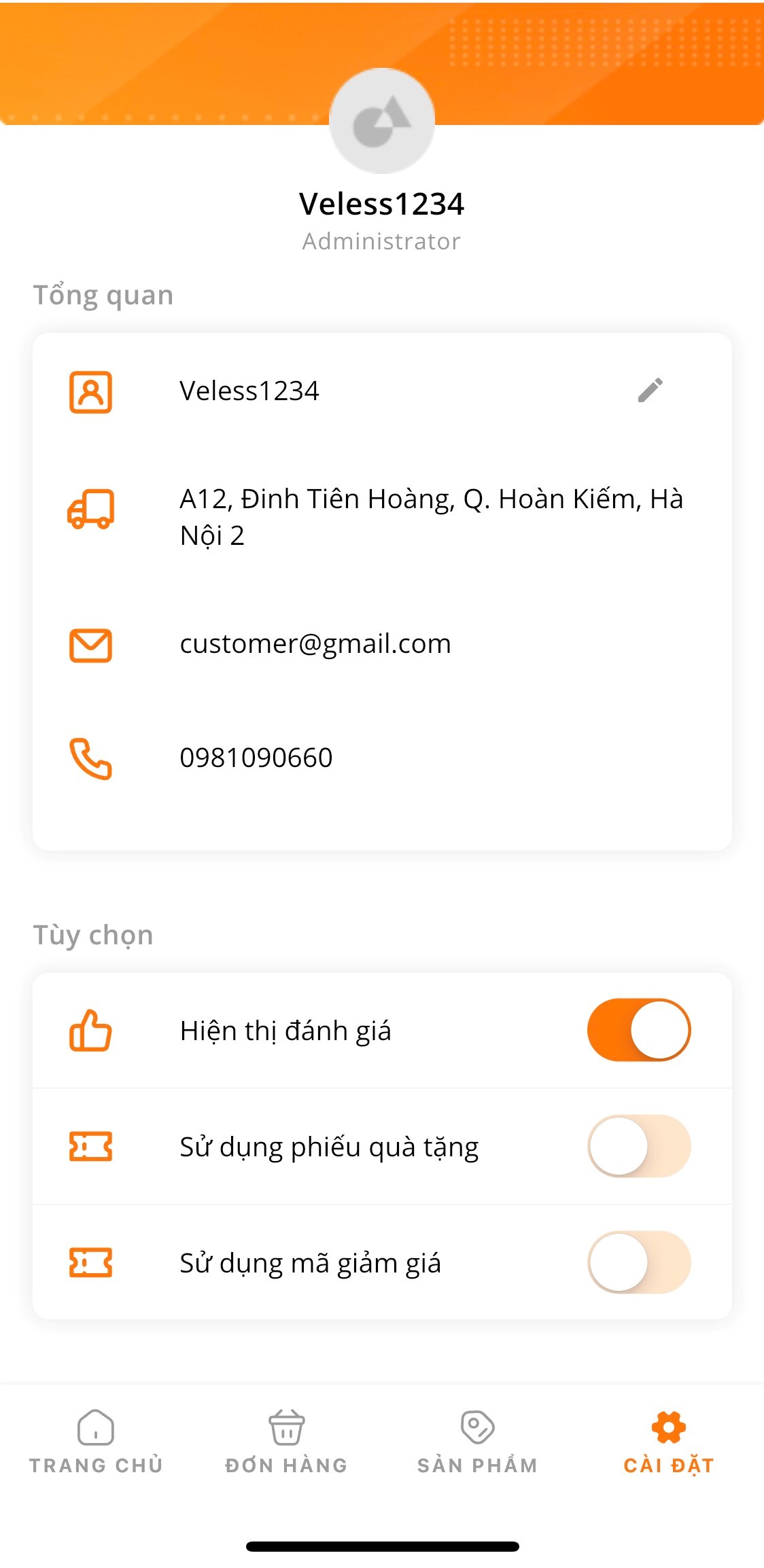The height and width of the screenshot is (1568, 764).
Task: Tap the profile avatar picture
Action: [x=382, y=121]
